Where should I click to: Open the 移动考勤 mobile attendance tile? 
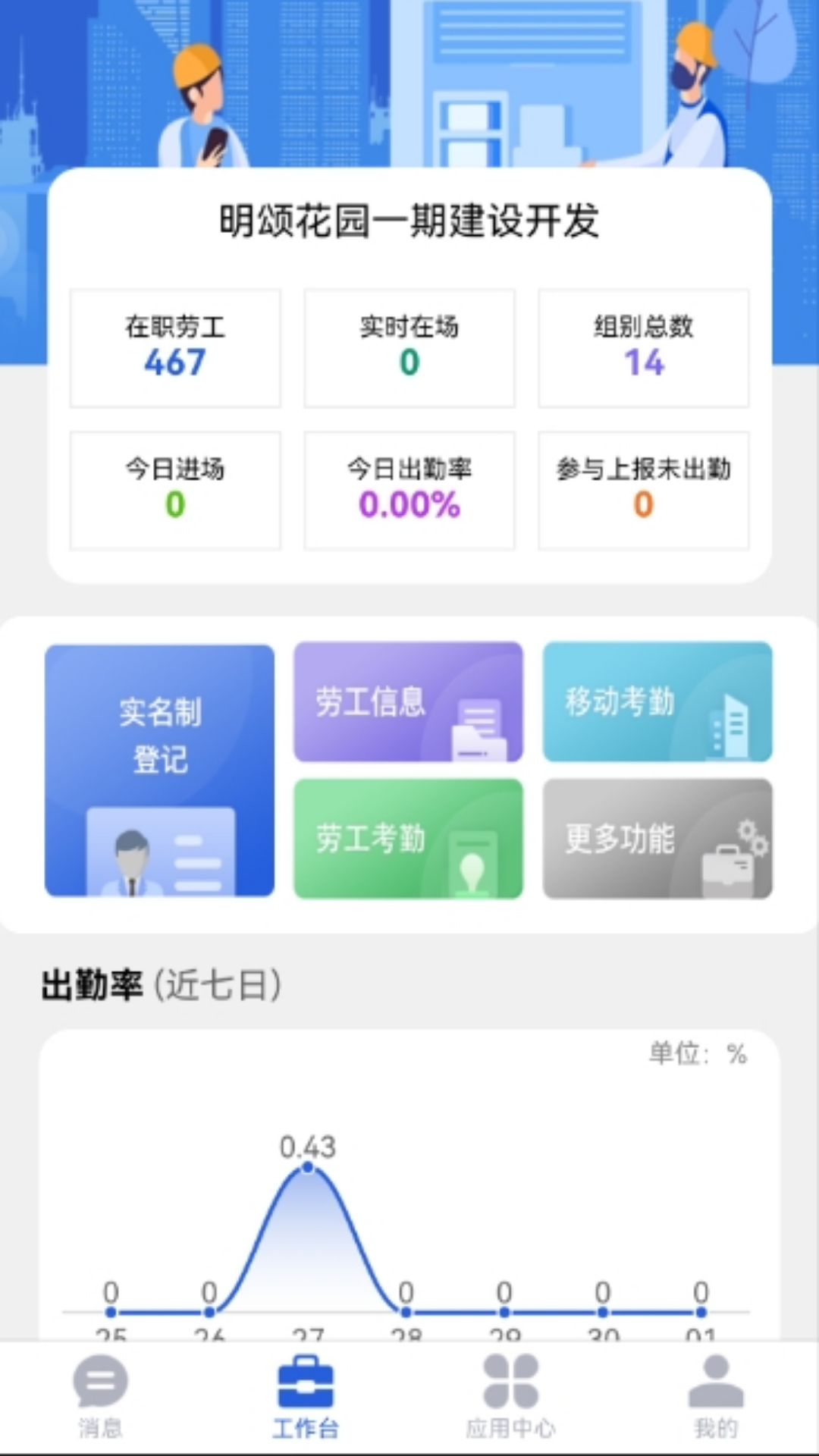pos(657,701)
